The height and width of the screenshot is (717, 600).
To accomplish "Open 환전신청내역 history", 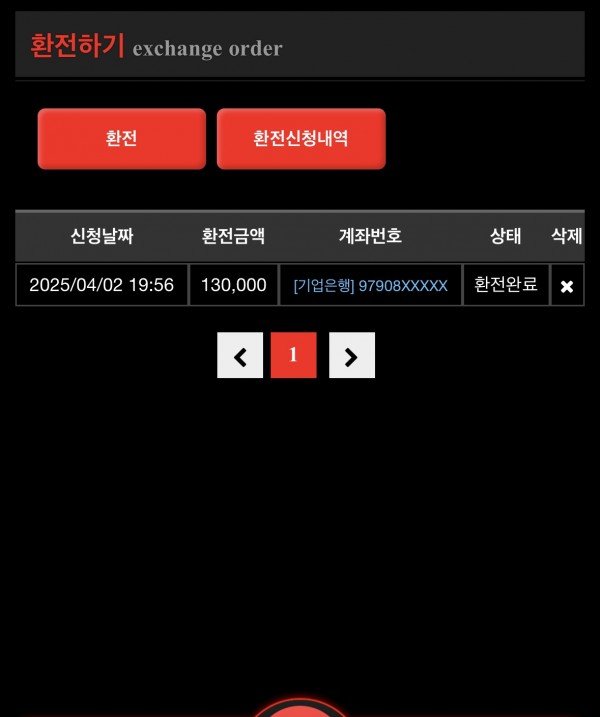I will pos(300,139).
